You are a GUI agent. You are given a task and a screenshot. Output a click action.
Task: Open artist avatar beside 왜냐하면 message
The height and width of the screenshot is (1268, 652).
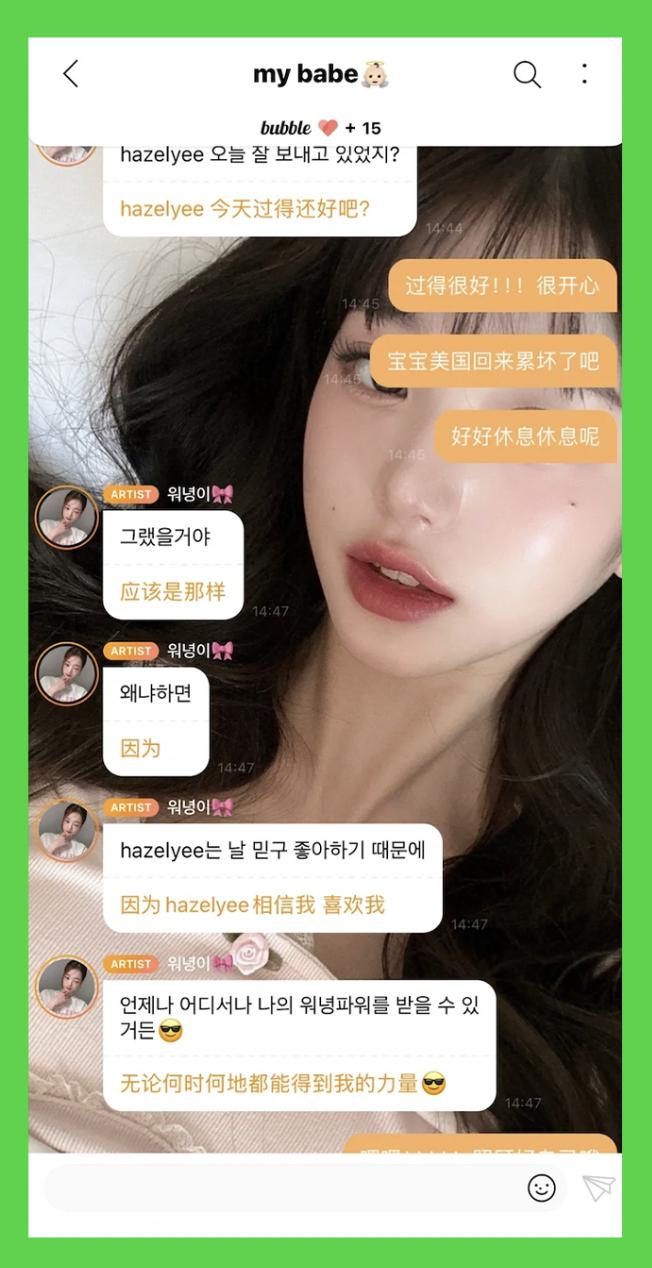67,673
